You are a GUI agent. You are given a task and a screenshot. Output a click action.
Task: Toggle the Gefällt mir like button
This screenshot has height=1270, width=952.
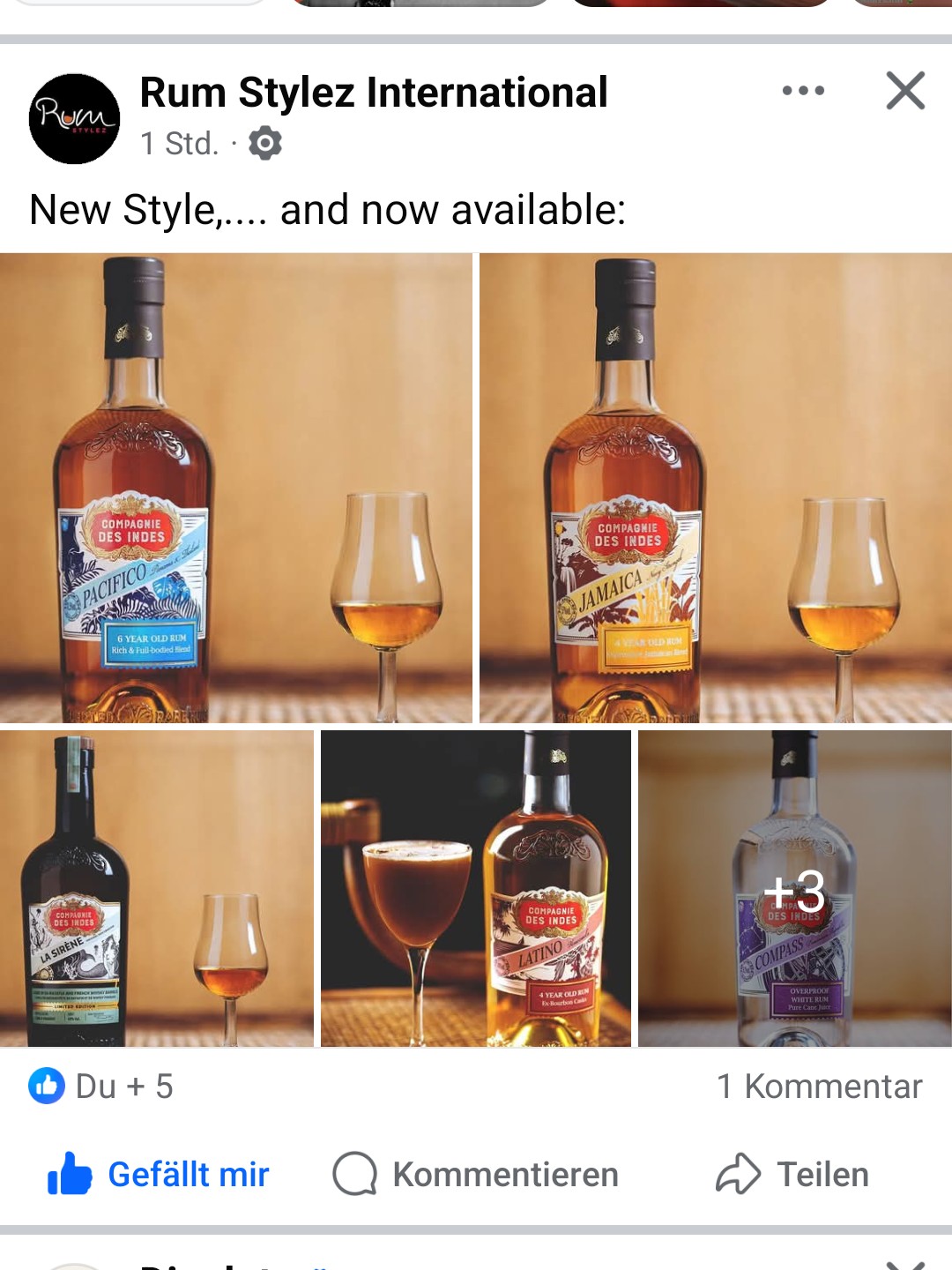[x=159, y=1175]
